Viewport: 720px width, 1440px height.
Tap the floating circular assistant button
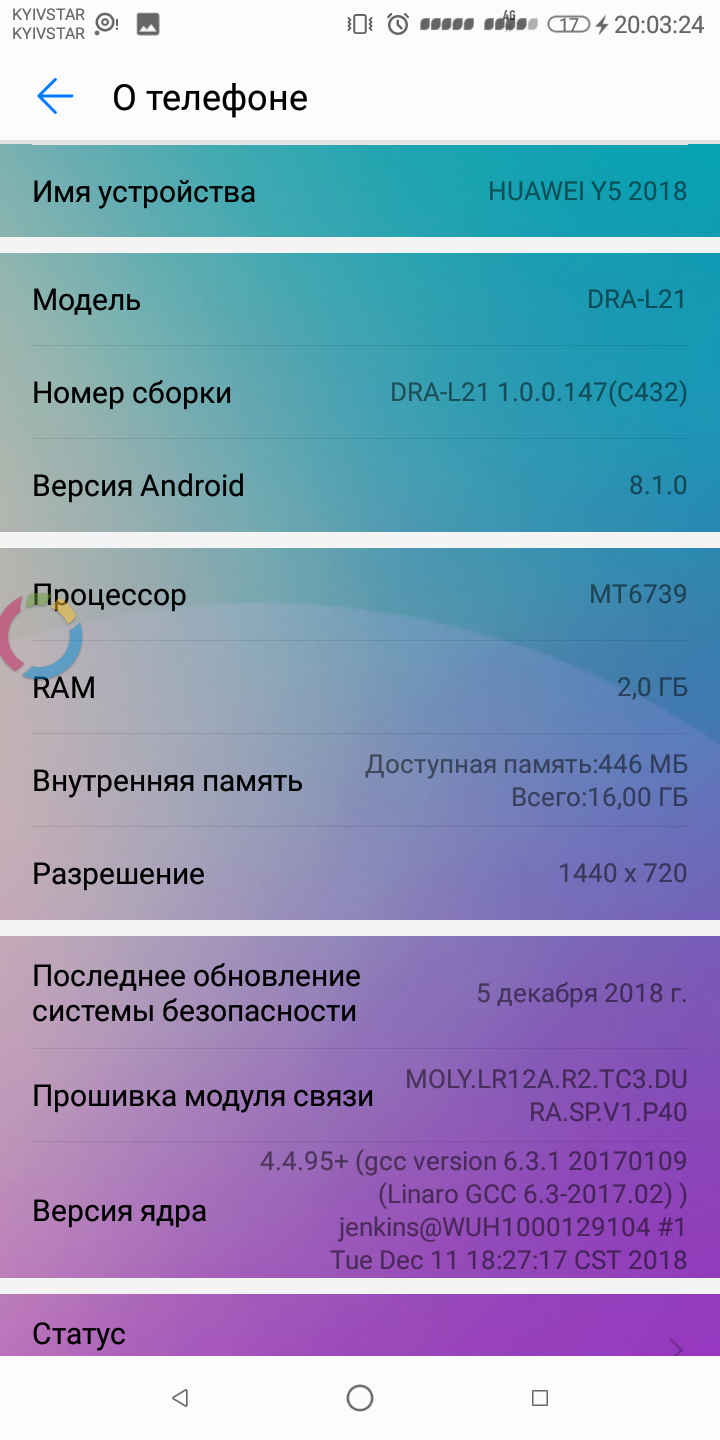point(39,634)
